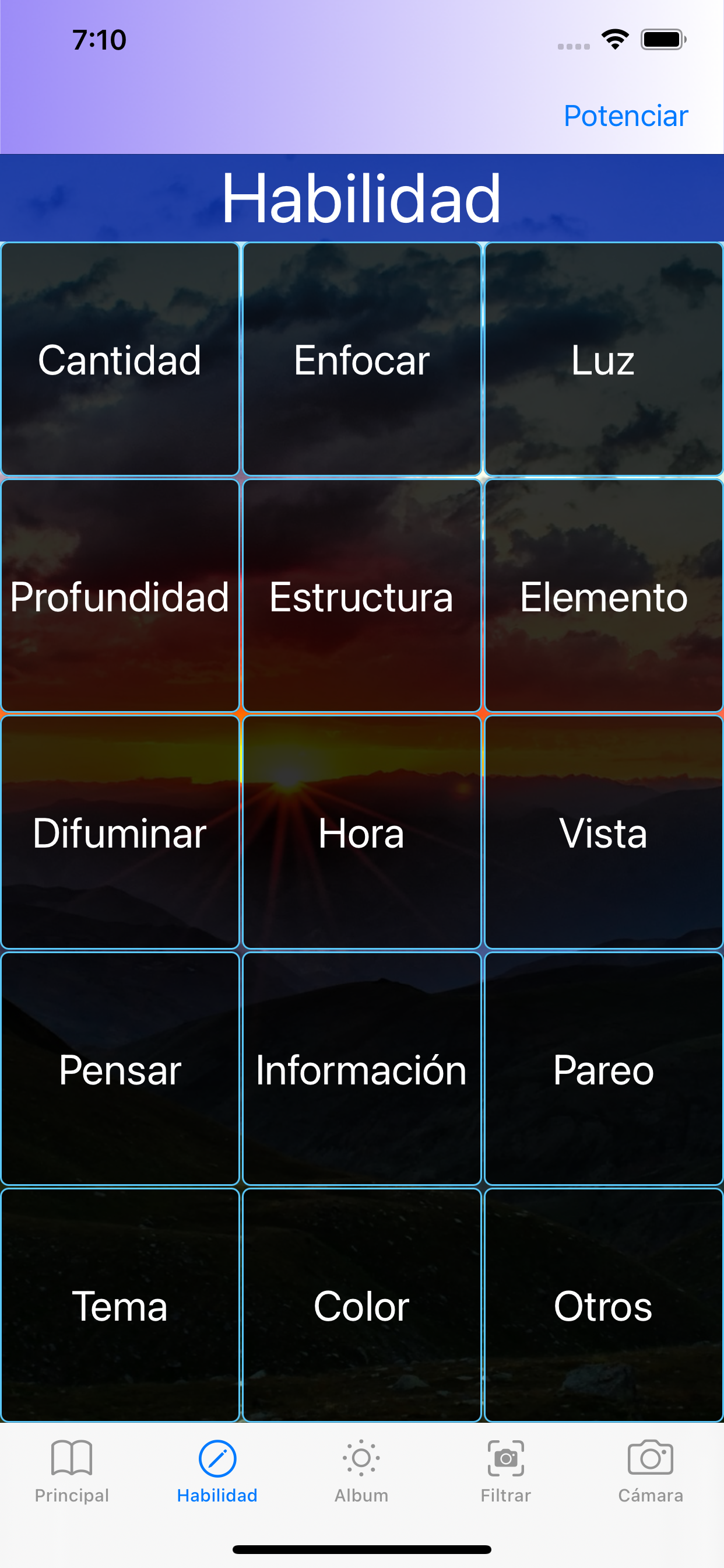Select the Elemento tile

(603, 597)
